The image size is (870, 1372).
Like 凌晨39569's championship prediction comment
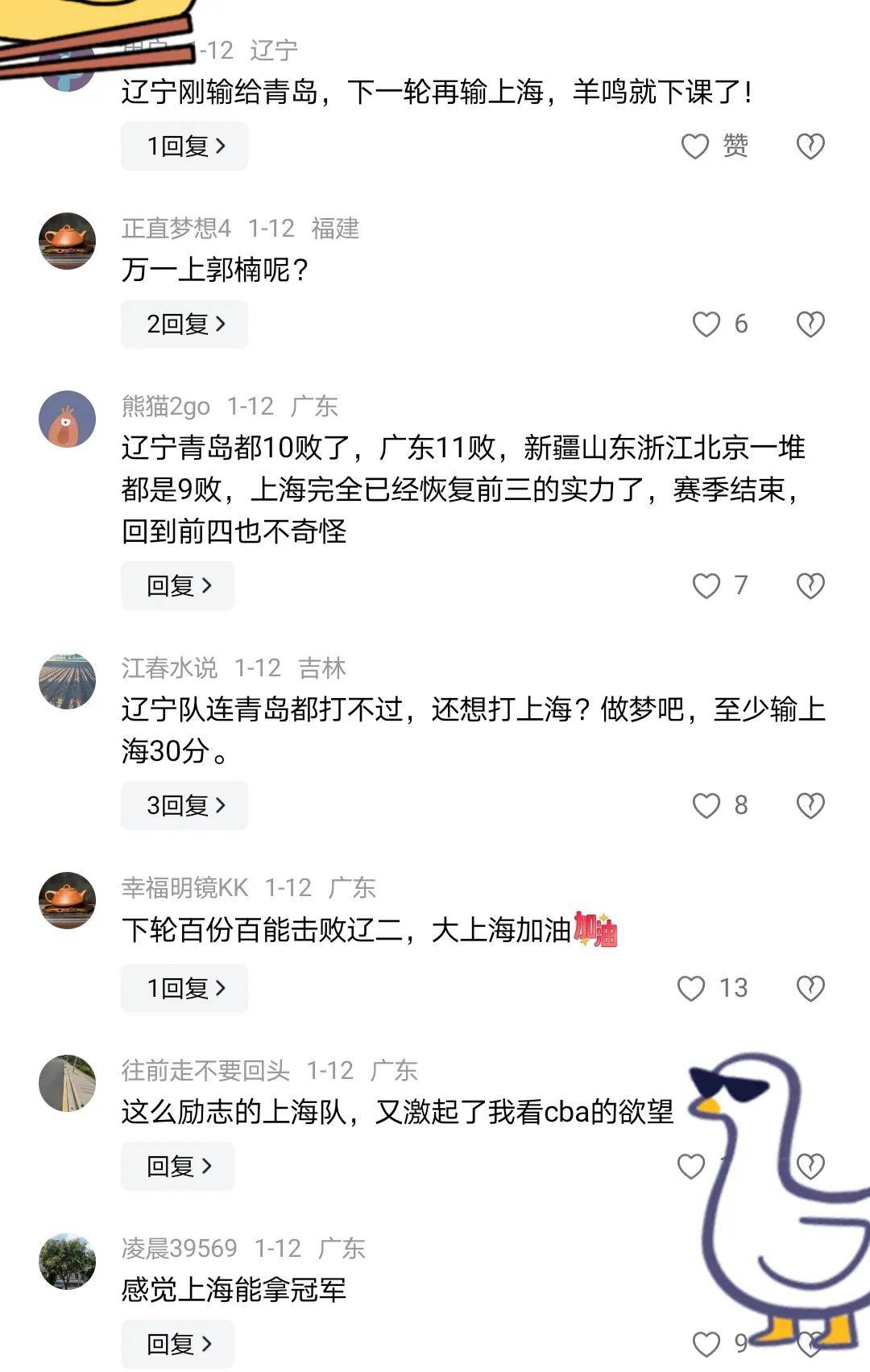coord(705,1341)
